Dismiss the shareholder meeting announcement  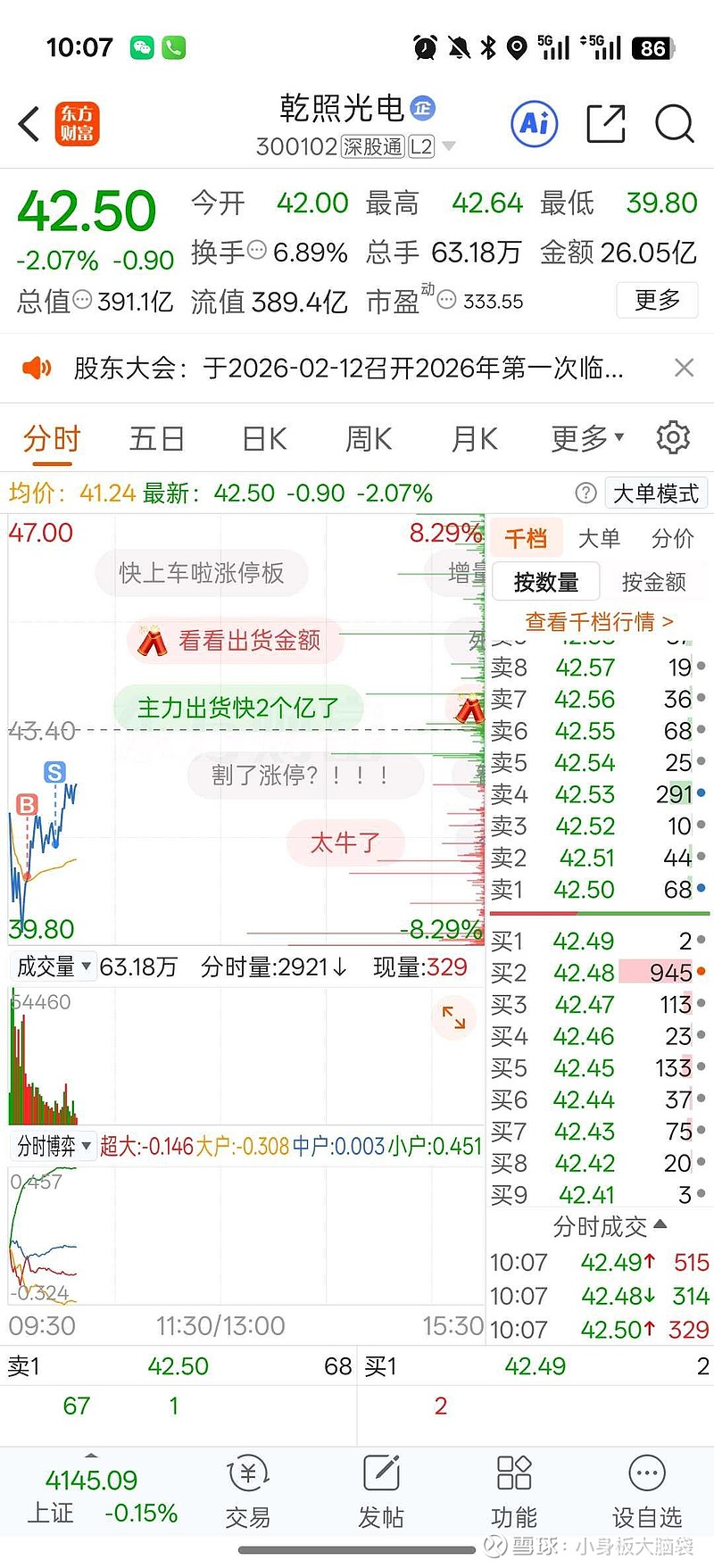(684, 368)
